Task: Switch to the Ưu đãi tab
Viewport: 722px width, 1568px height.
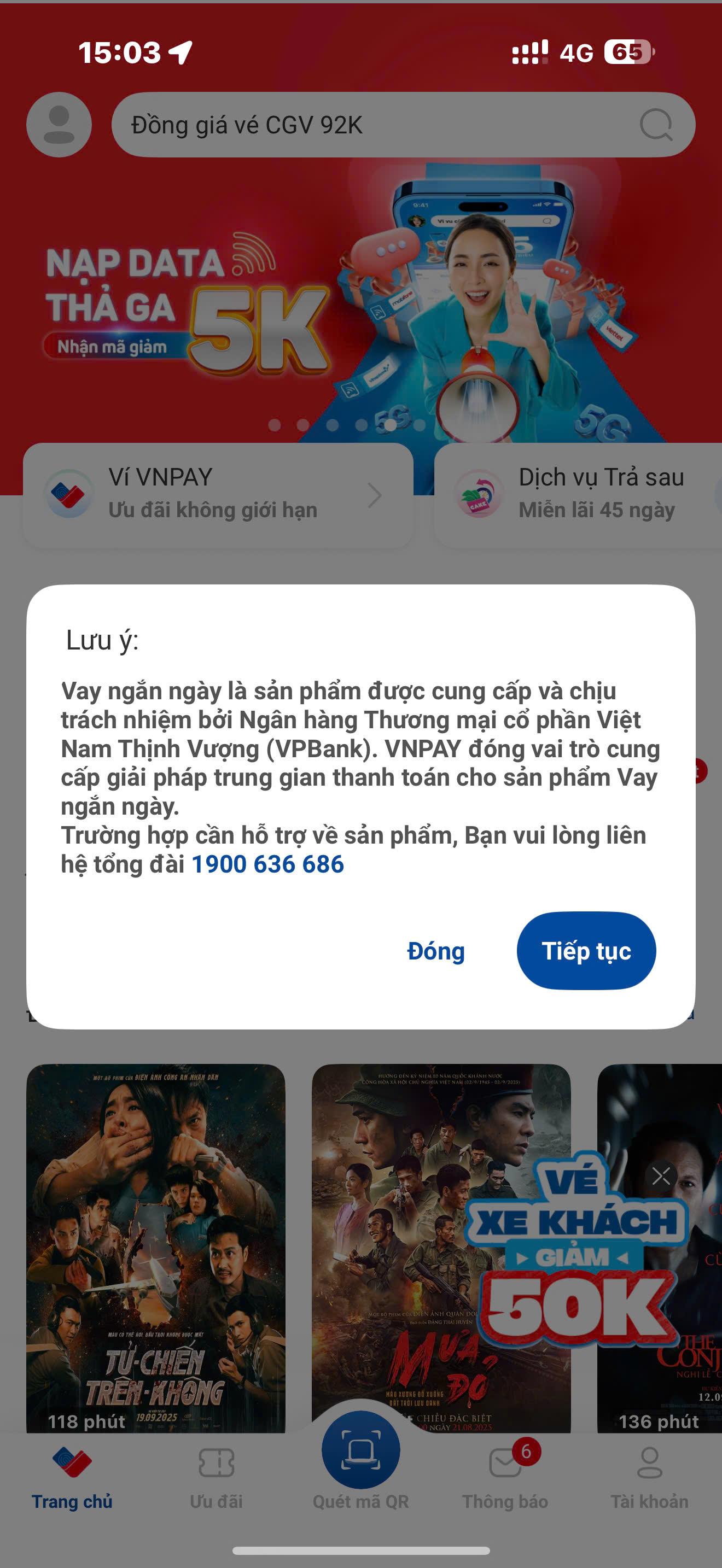Action: coord(216,1478)
